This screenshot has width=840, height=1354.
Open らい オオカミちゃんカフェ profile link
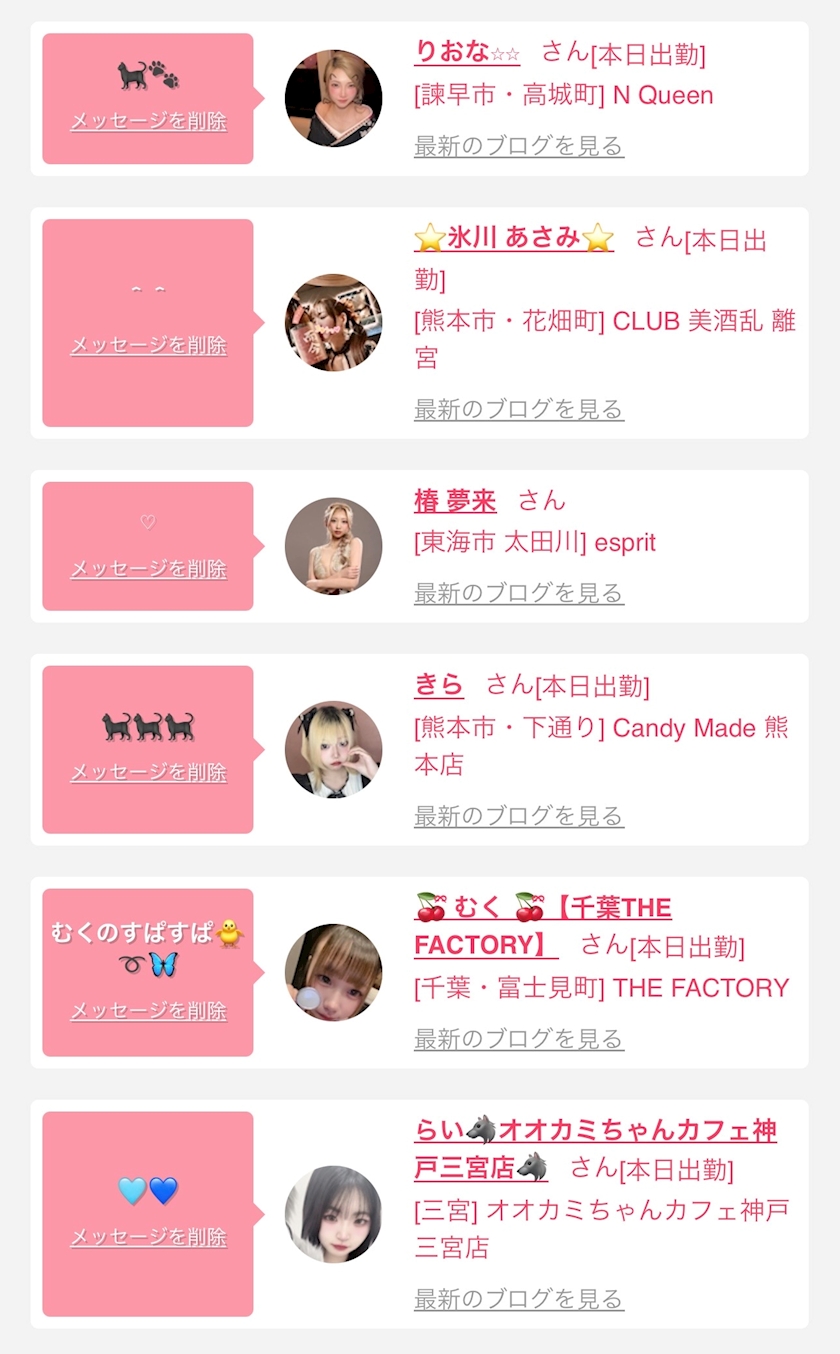tap(595, 1149)
